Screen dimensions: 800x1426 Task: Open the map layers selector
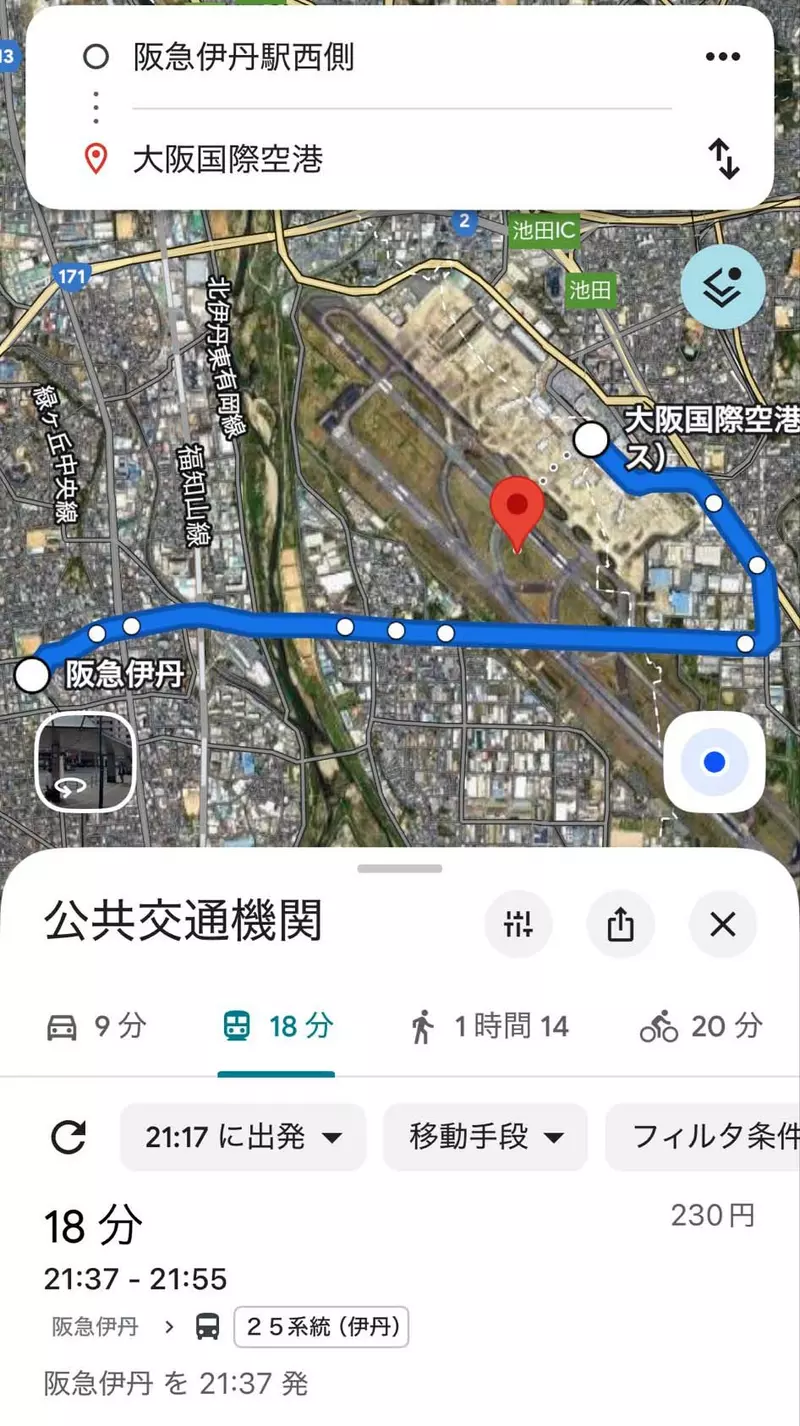click(722, 287)
